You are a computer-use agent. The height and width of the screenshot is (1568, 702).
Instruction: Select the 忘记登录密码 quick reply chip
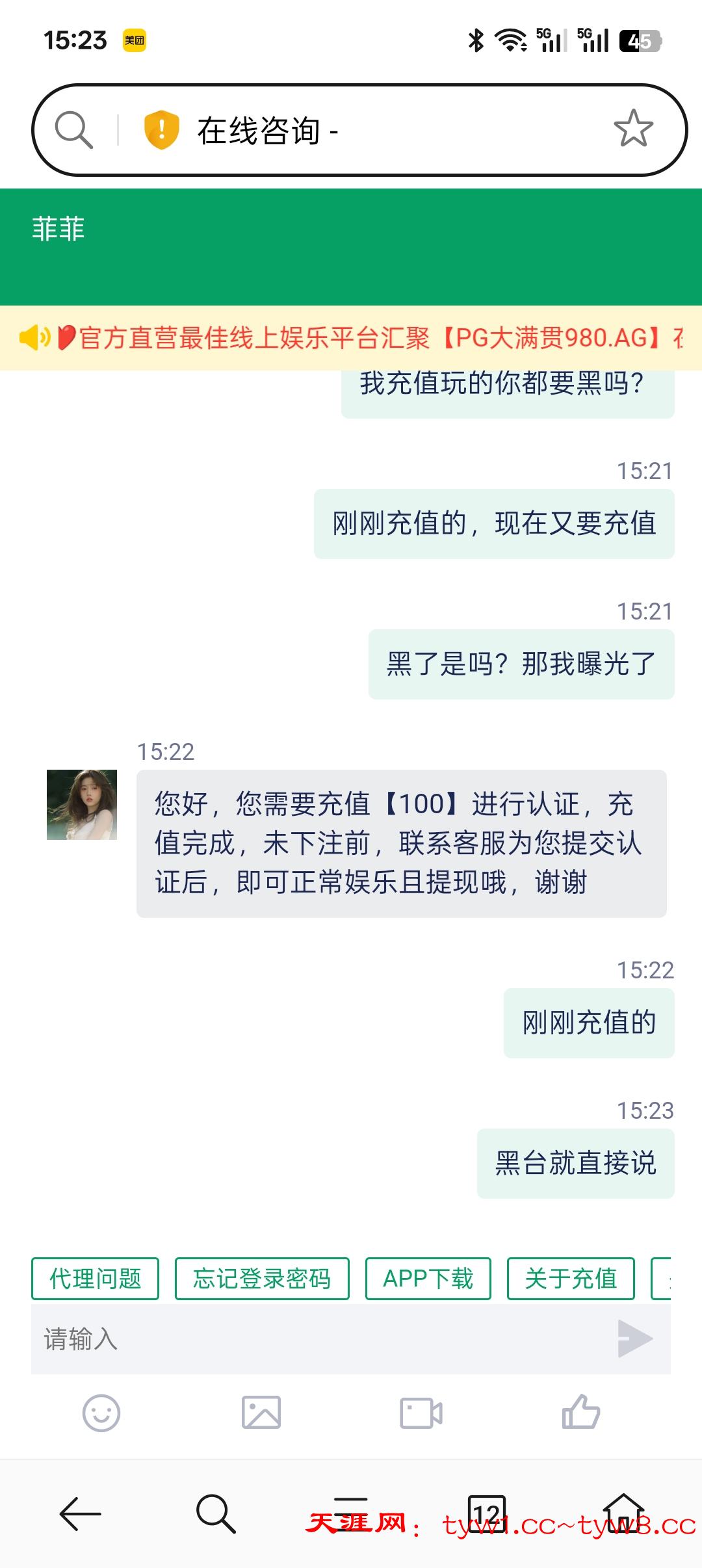pyautogui.click(x=262, y=1279)
